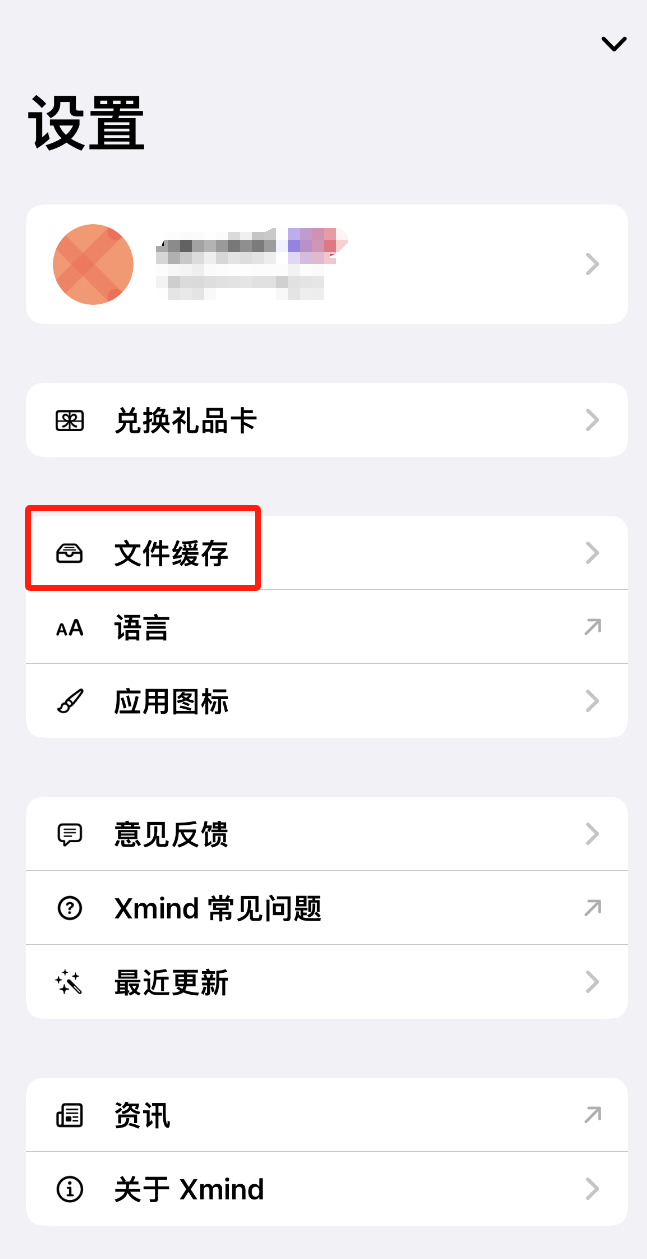Choose a different 应用图标

tap(327, 701)
